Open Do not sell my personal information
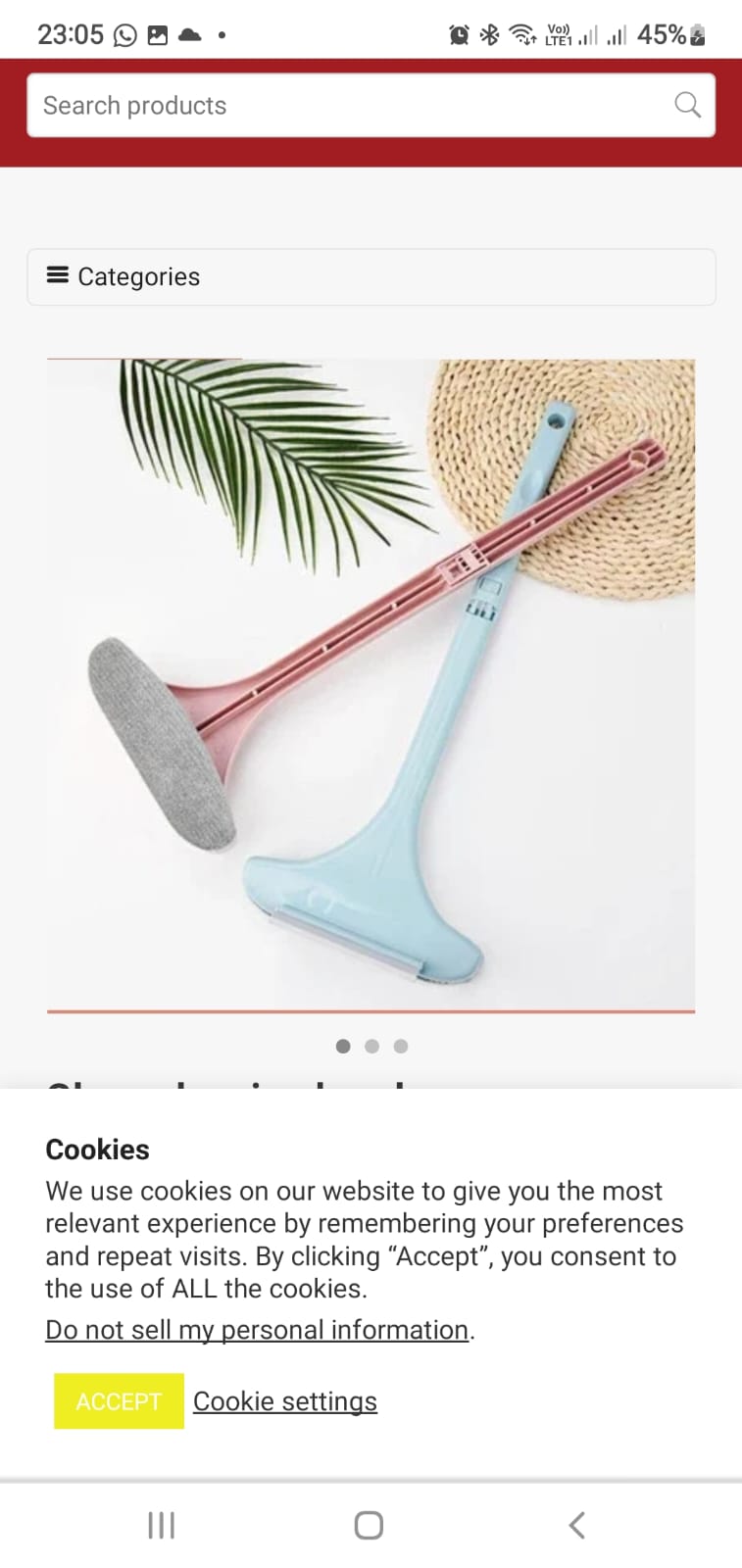Viewport: 742px width, 1568px height. (257, 1330)
